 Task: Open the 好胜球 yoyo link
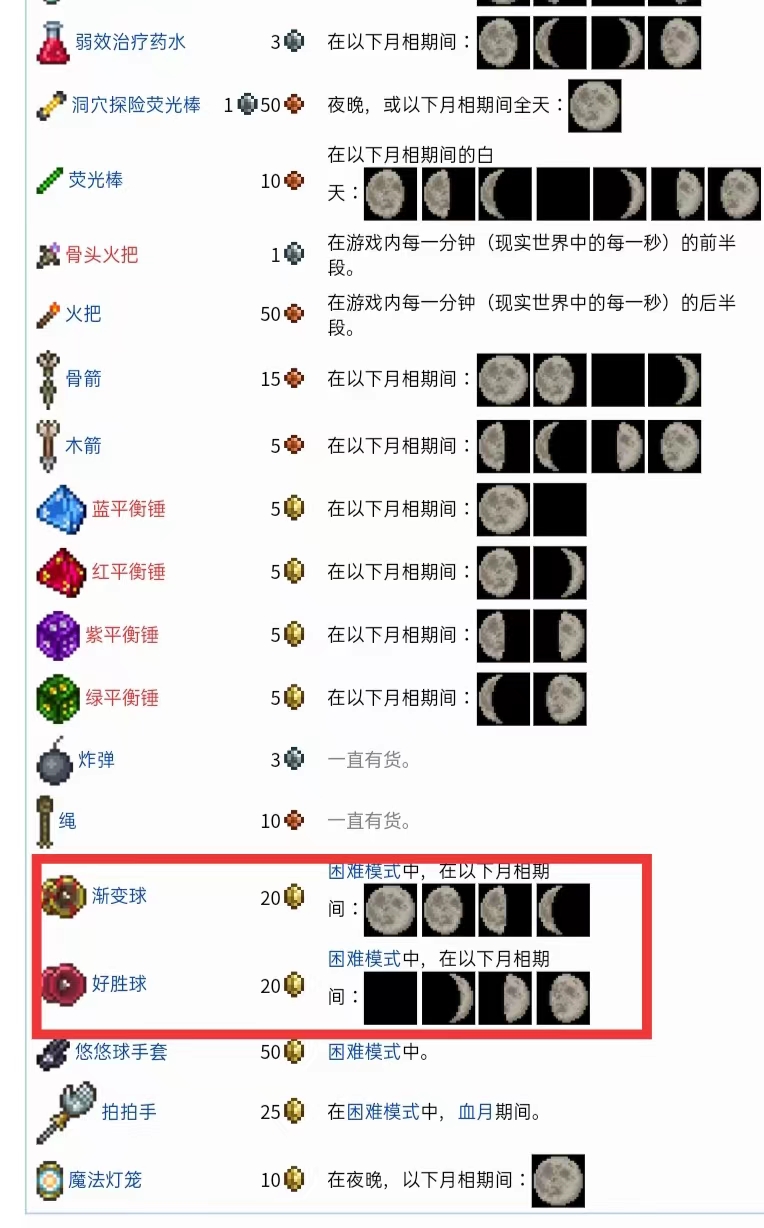119,984
